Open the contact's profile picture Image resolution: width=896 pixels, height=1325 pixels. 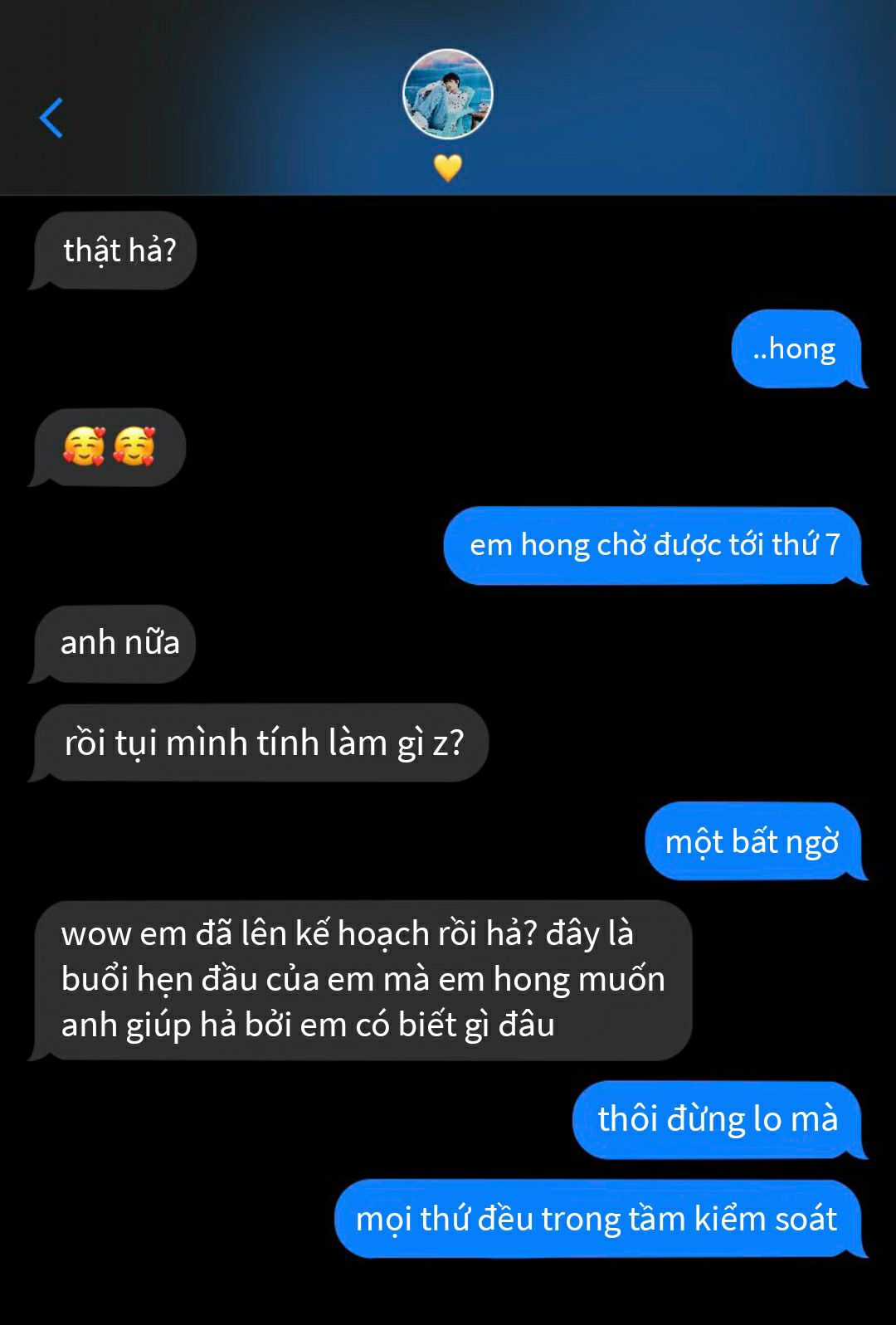pyautogui.click(x=447, y=94)
